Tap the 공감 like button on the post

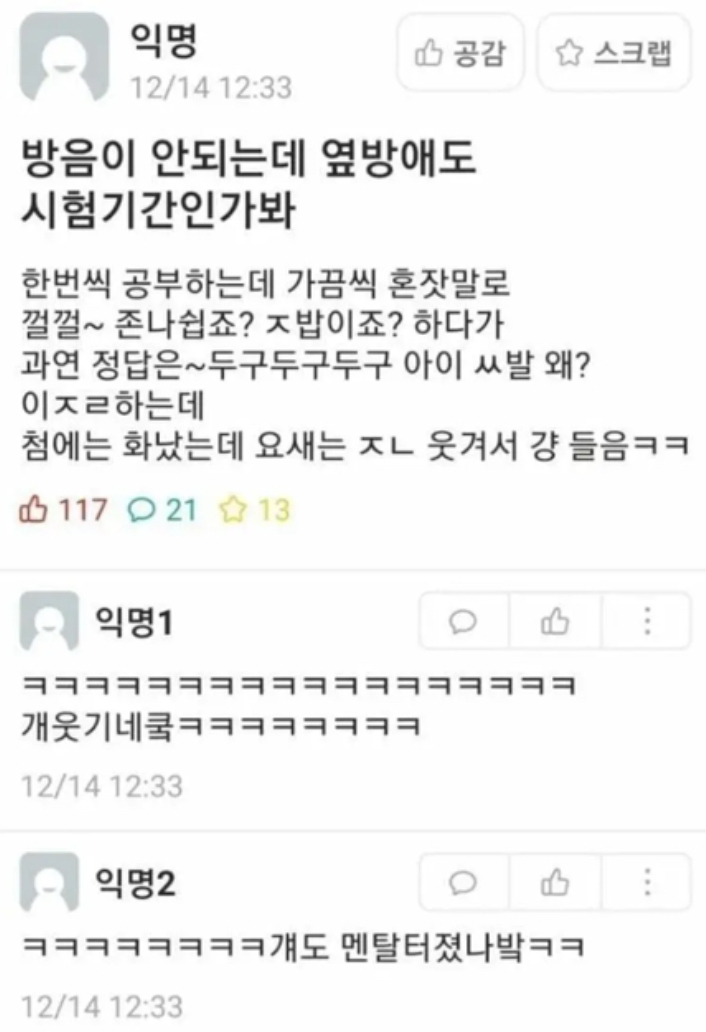(460, 54)
